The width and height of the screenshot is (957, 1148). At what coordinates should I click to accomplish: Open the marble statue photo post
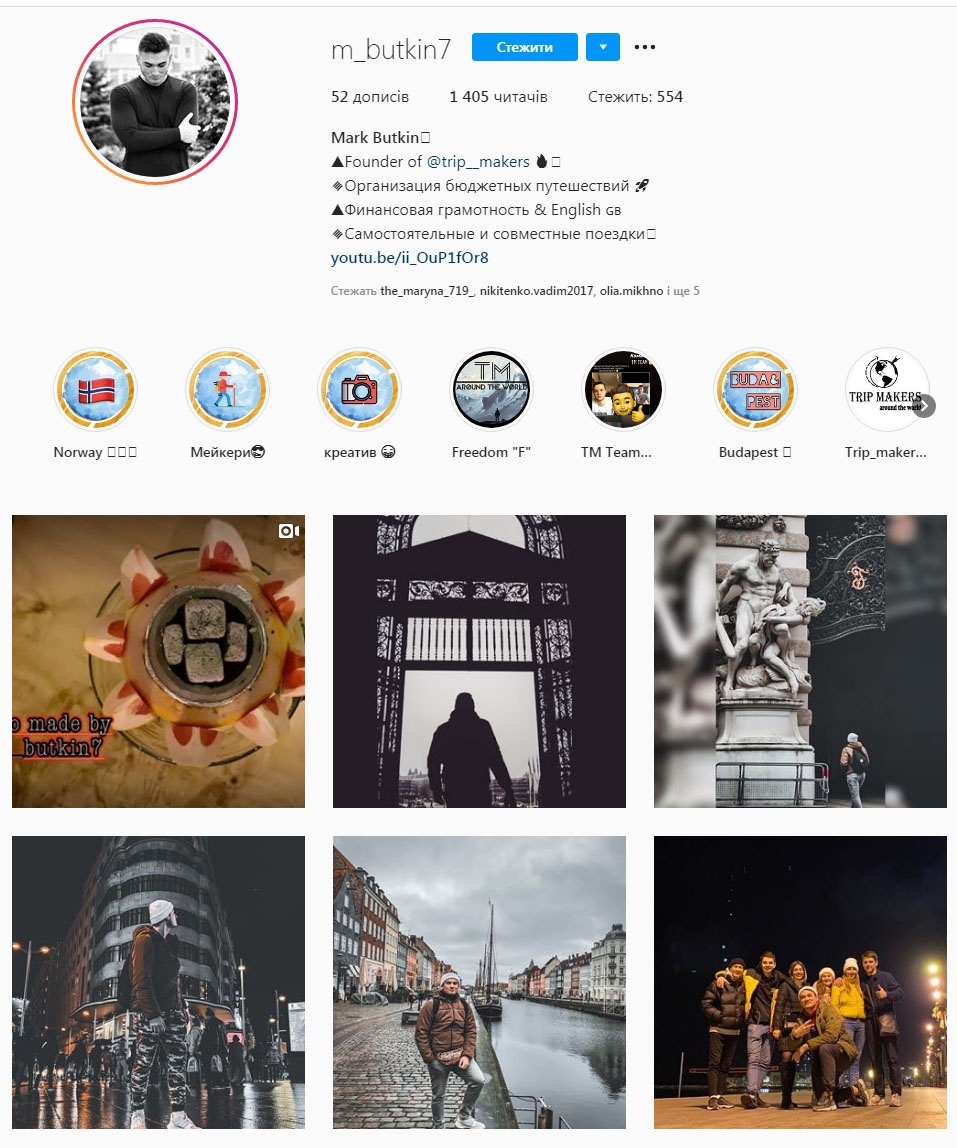pyautogui.click(x=800, y=661)
